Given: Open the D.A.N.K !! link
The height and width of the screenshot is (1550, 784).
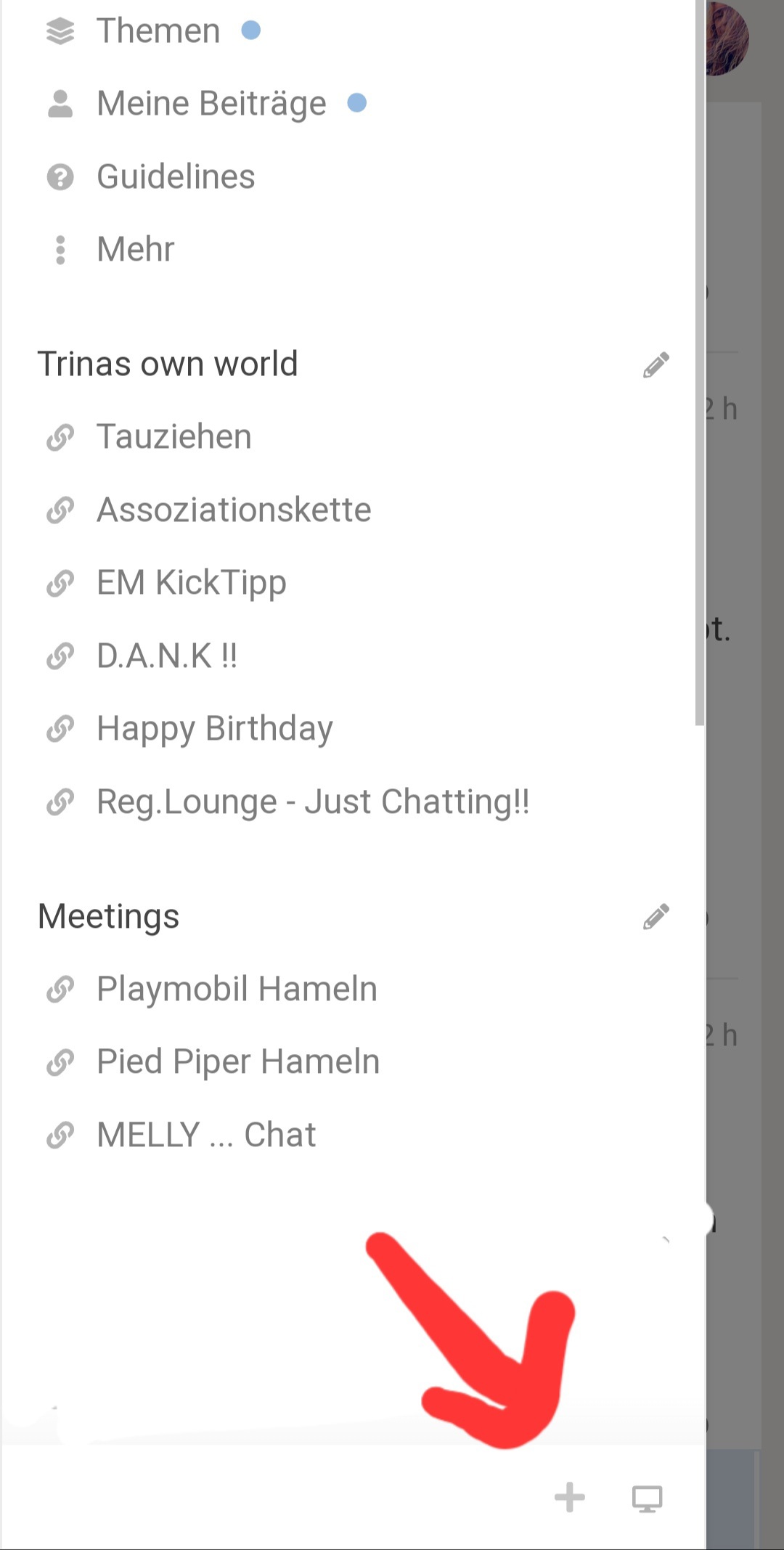Looking at the screenshot, I should tap(166, 656).
